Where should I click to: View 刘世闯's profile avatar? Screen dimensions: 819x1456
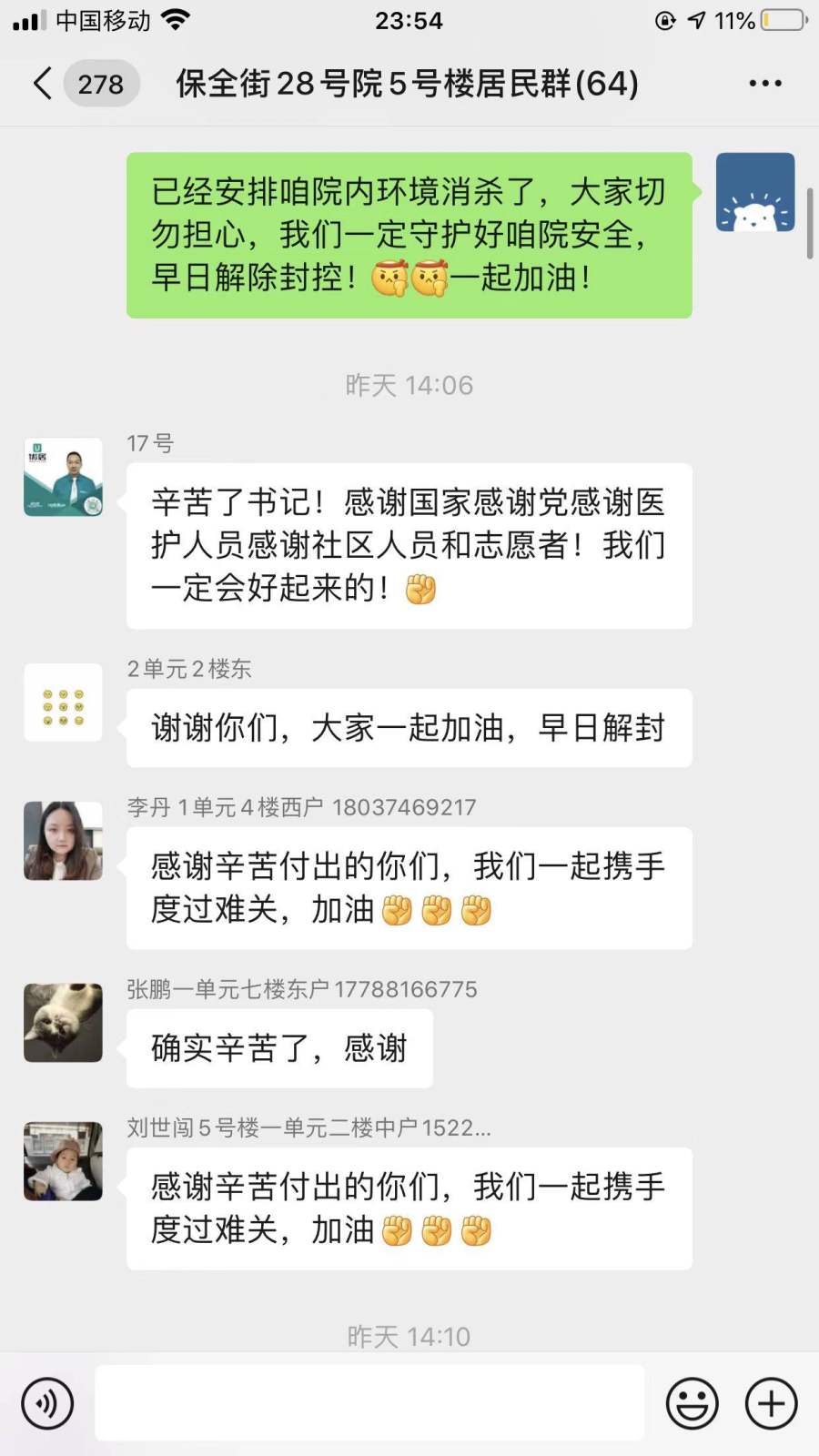(x=63, y=1161)
